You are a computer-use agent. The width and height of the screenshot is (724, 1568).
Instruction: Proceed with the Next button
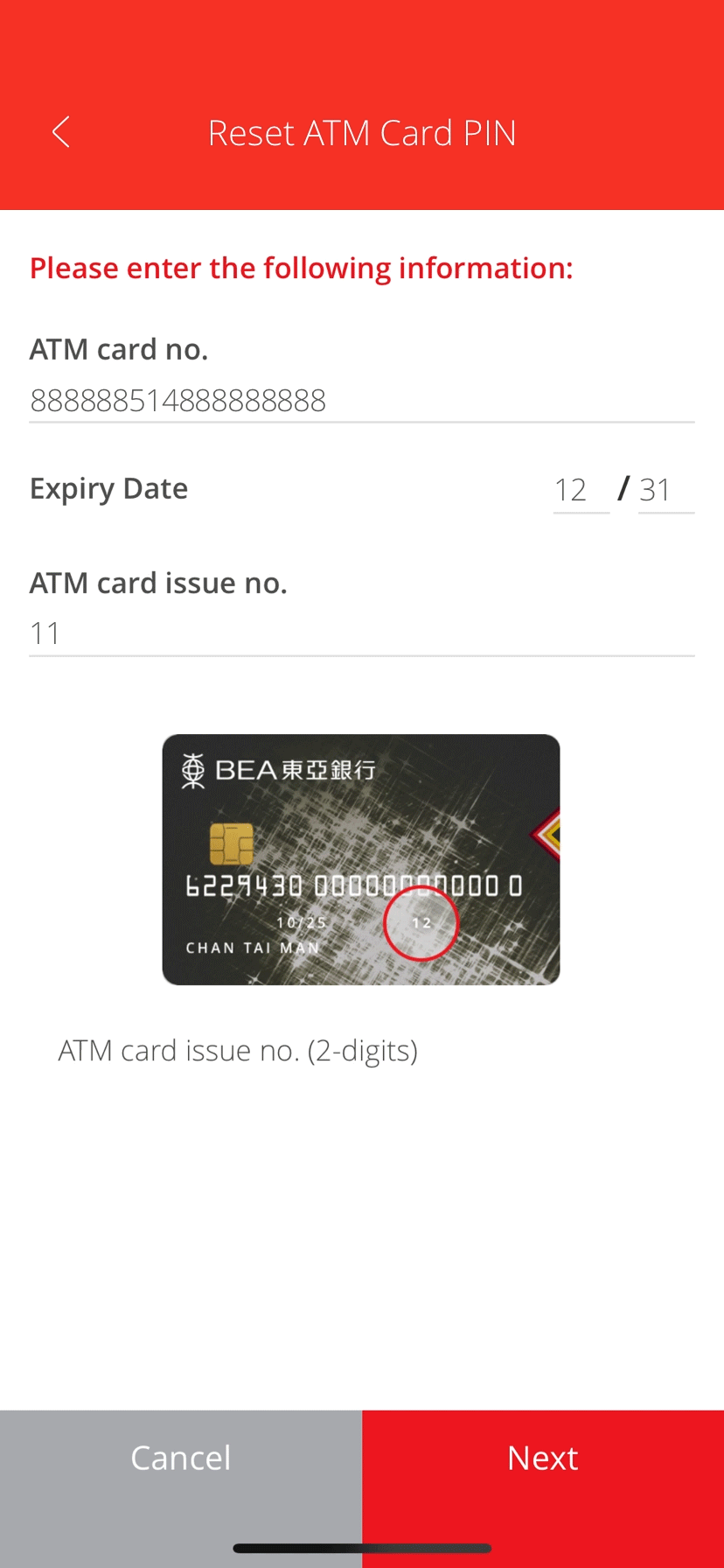click(543, 1458)
